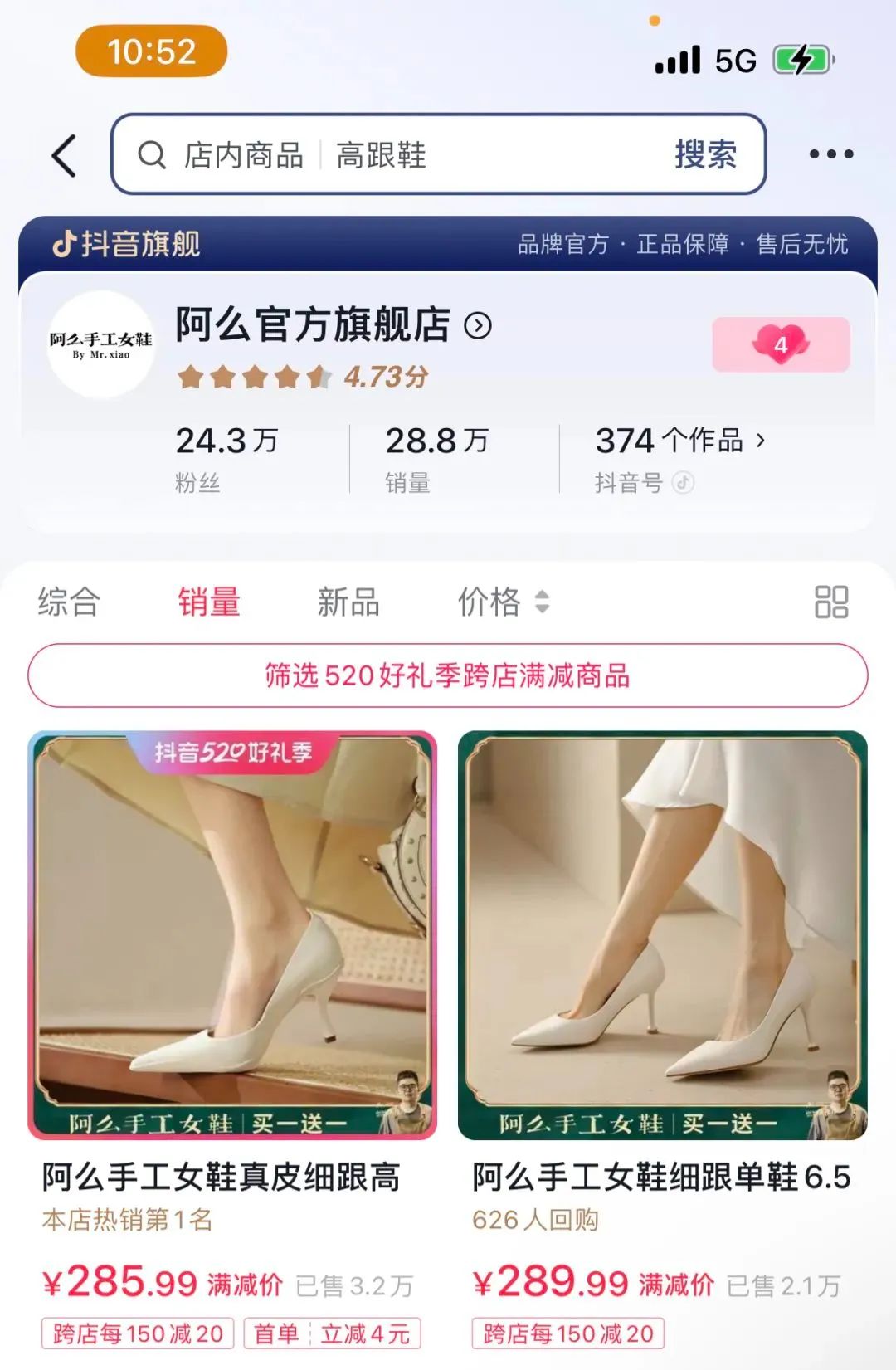Switch to the 综合 sort tab
The width and height of the screenshot is (896, 1370).
(69, 602)
